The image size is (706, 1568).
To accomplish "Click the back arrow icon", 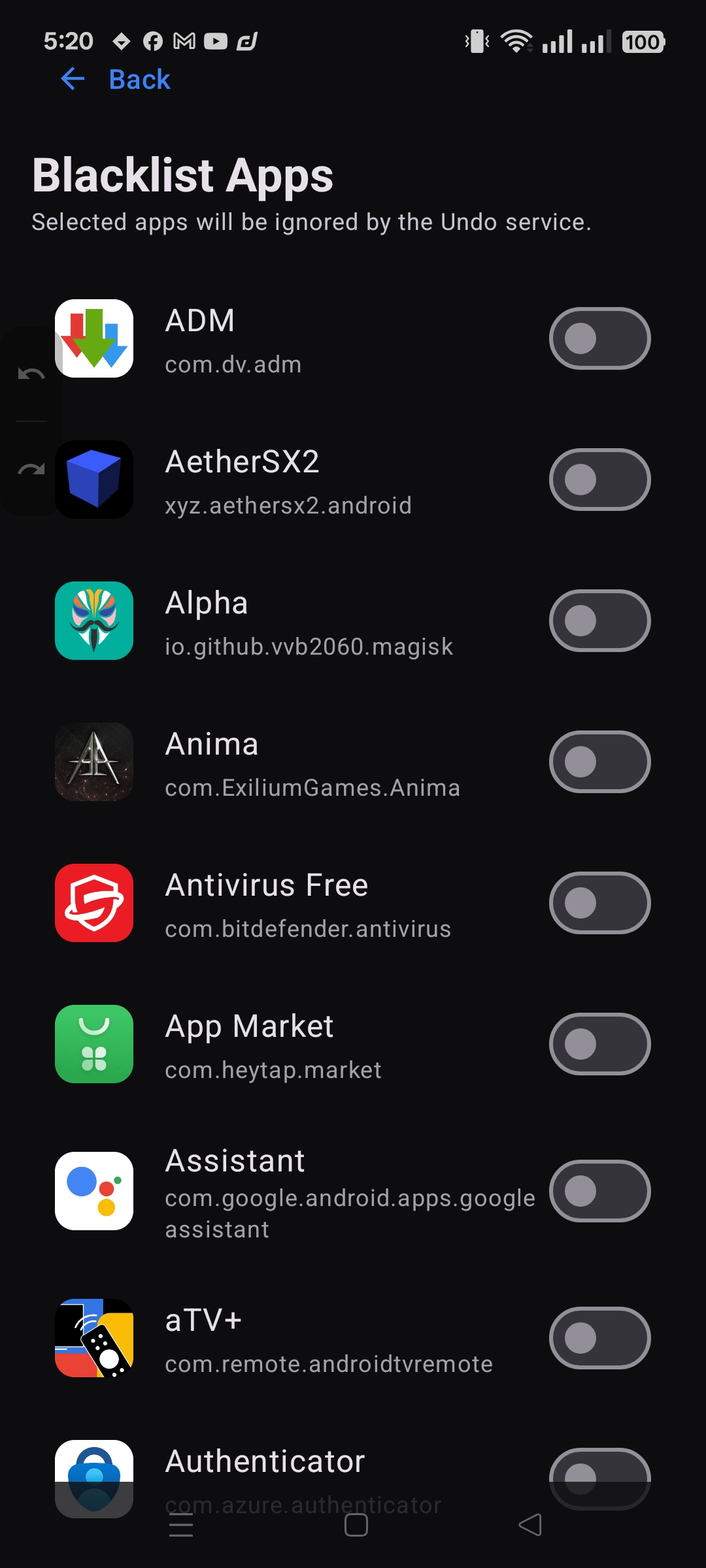I will pos(72,79).
